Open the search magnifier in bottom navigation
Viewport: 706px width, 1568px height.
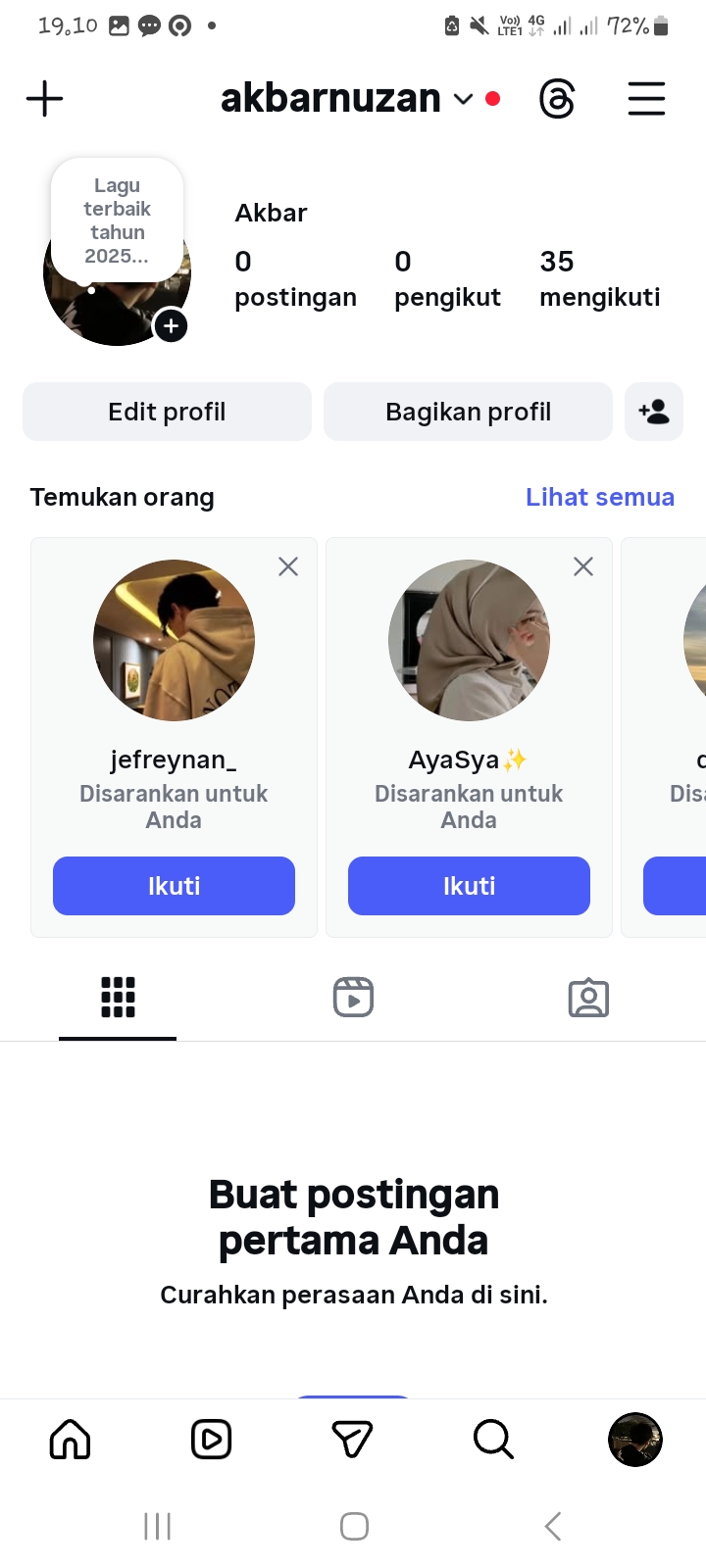click(493, 1440)
